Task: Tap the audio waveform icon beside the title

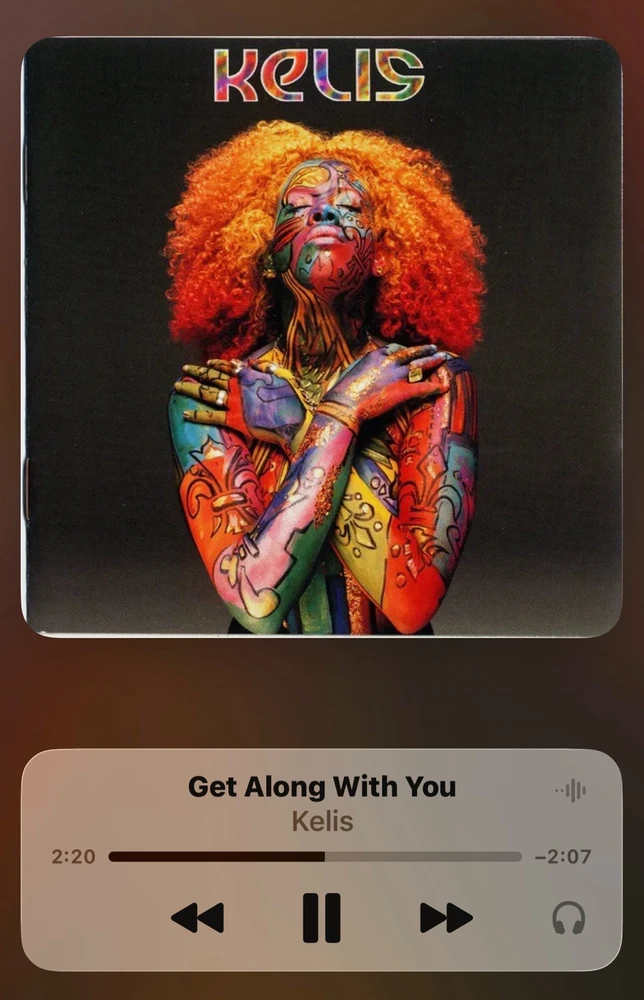Action: (571, 790)
